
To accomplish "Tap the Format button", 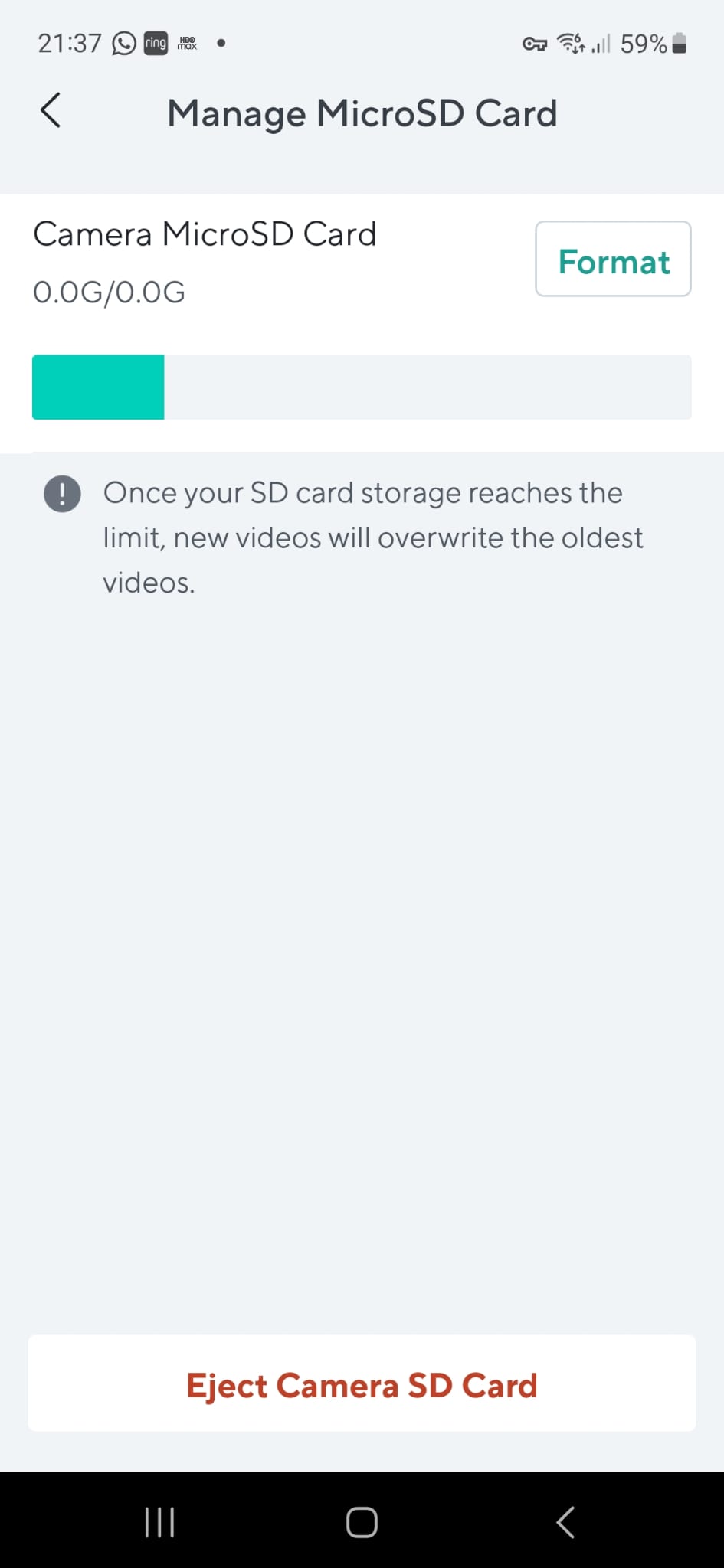I will coord(613,259).
